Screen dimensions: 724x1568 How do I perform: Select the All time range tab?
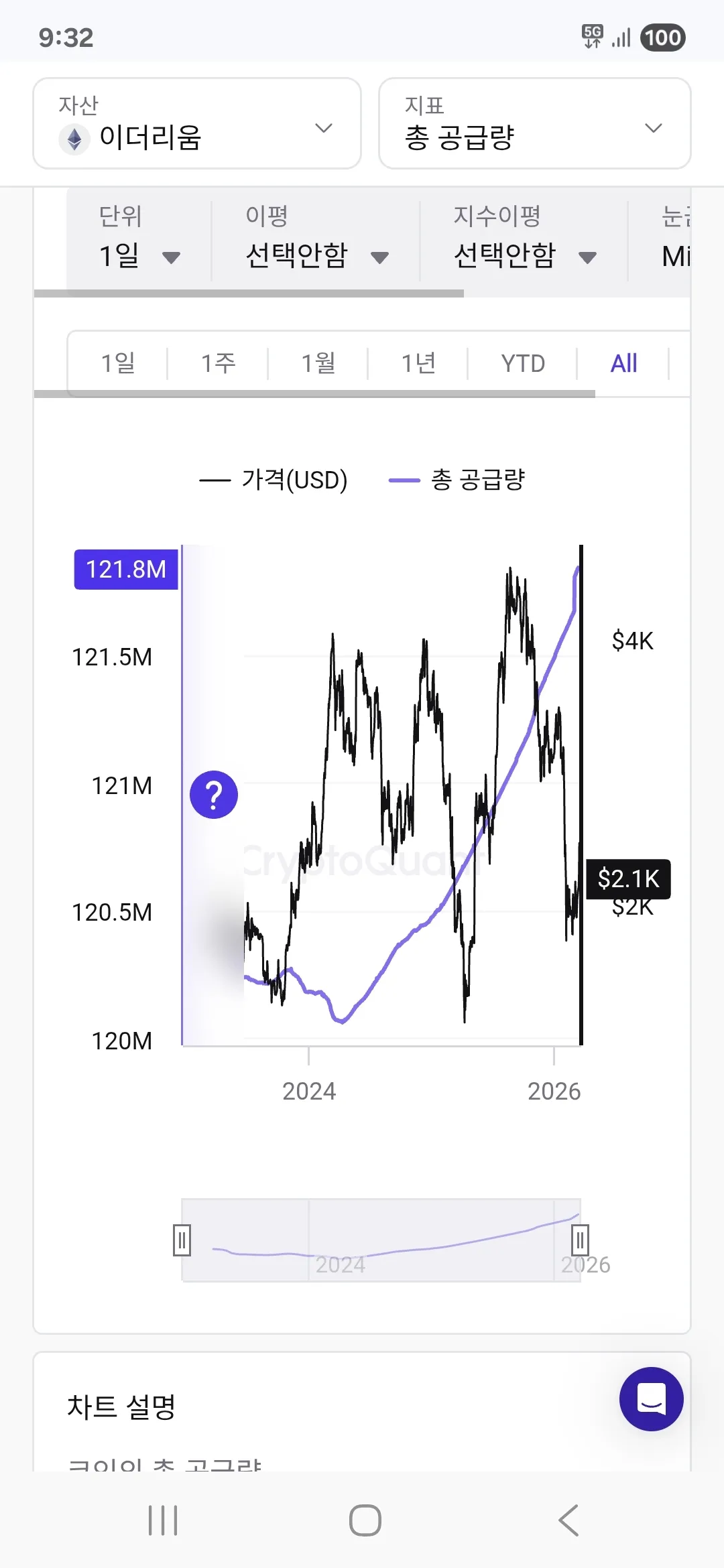623,363
